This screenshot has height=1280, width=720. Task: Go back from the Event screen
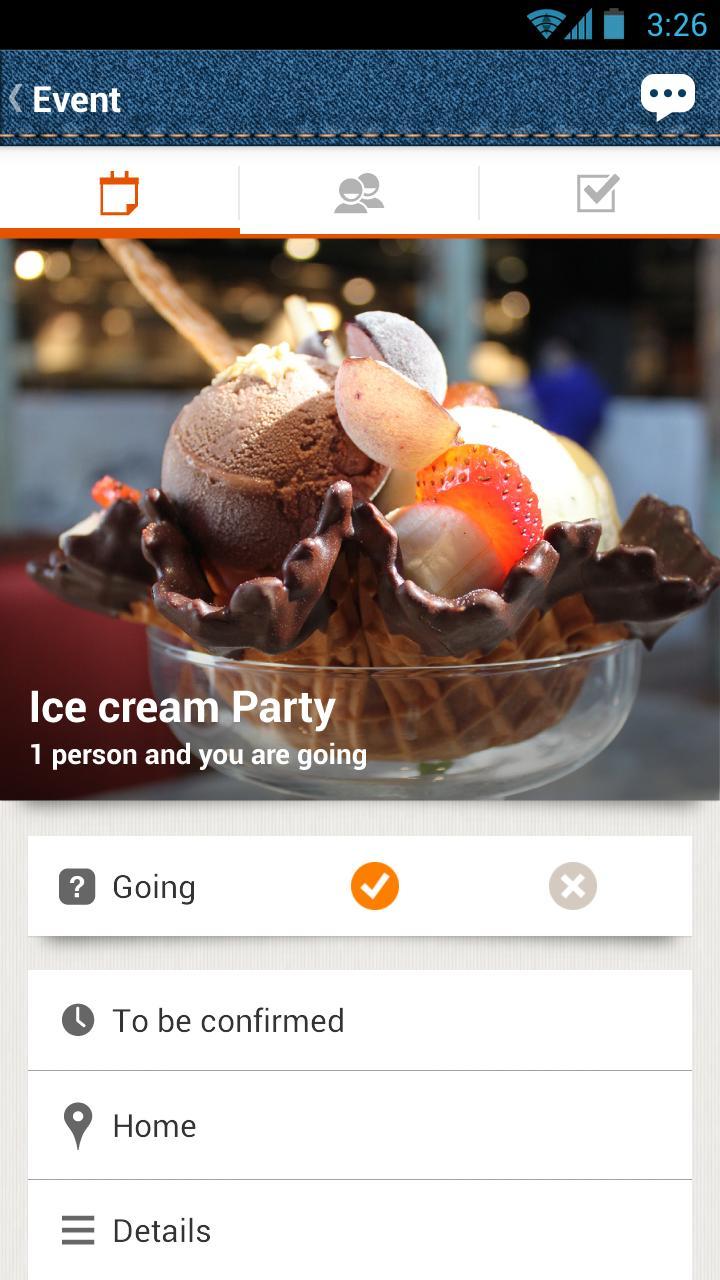click(x=62, y=99)
